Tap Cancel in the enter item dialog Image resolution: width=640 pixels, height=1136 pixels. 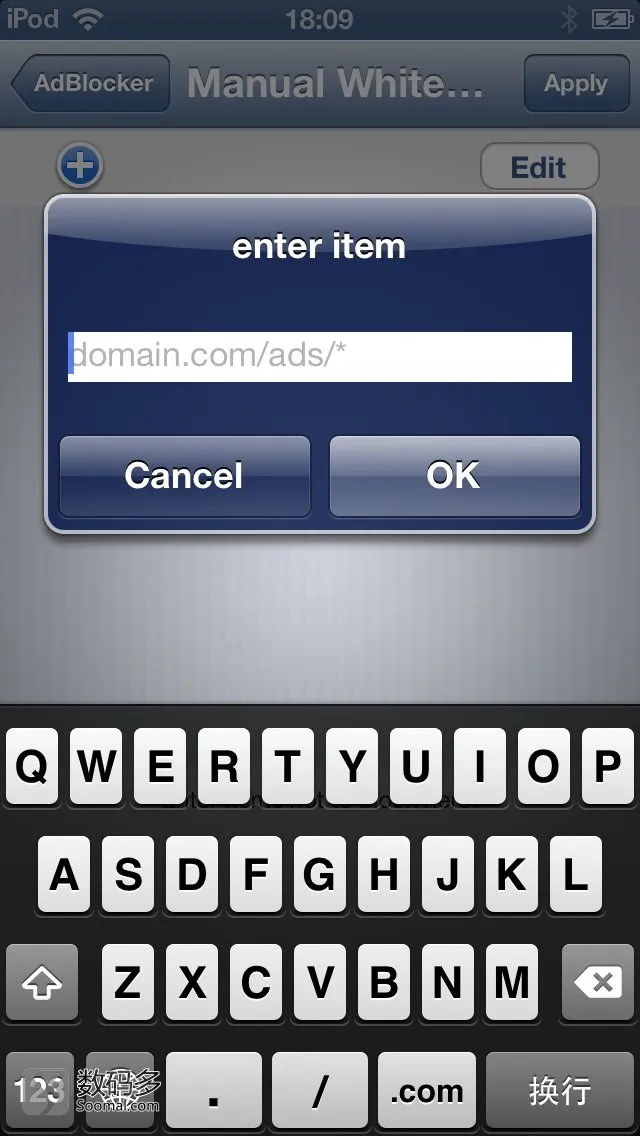click(185, 476)
